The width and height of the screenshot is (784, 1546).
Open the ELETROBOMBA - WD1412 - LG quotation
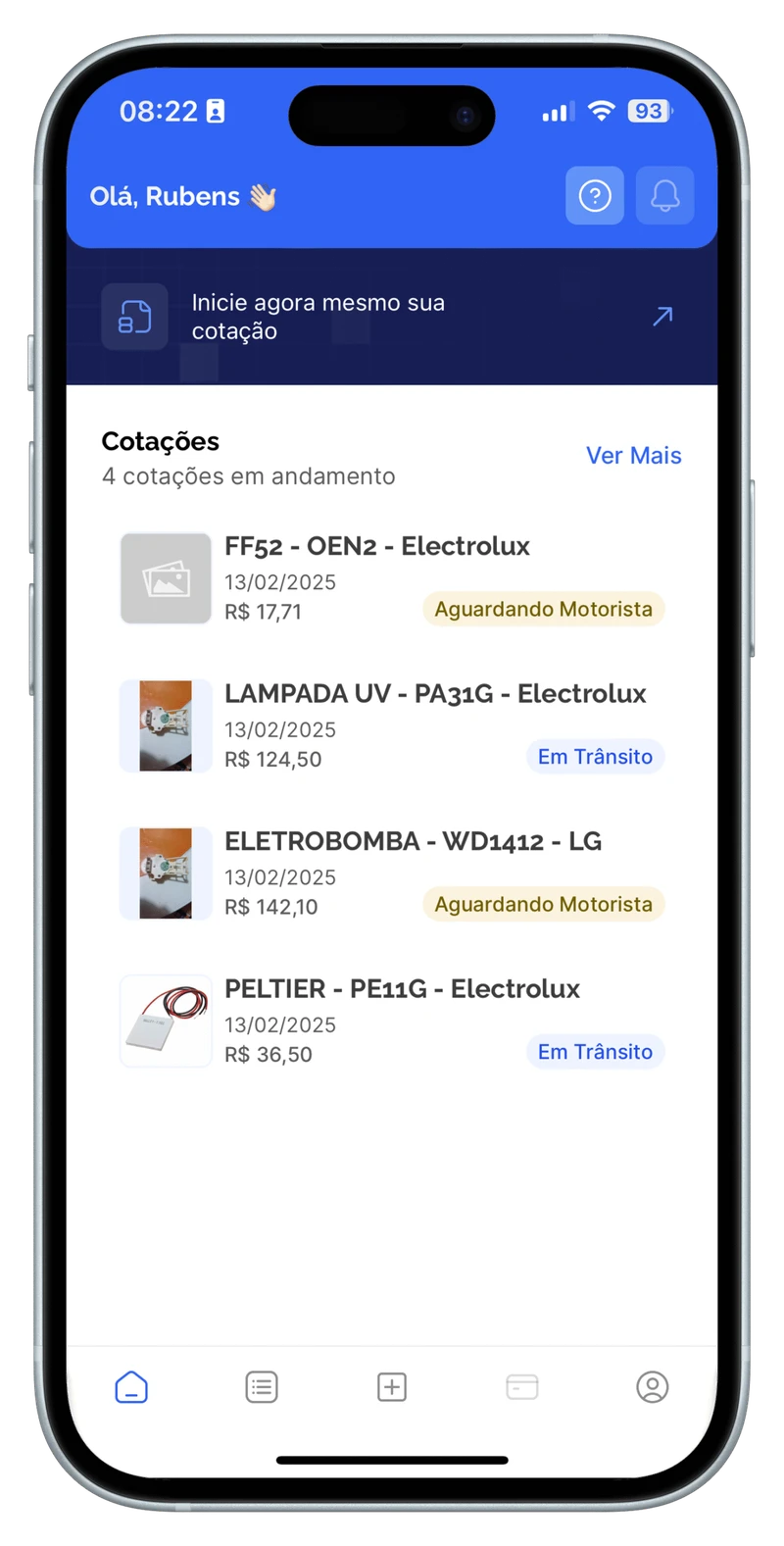tap(392, 873)
